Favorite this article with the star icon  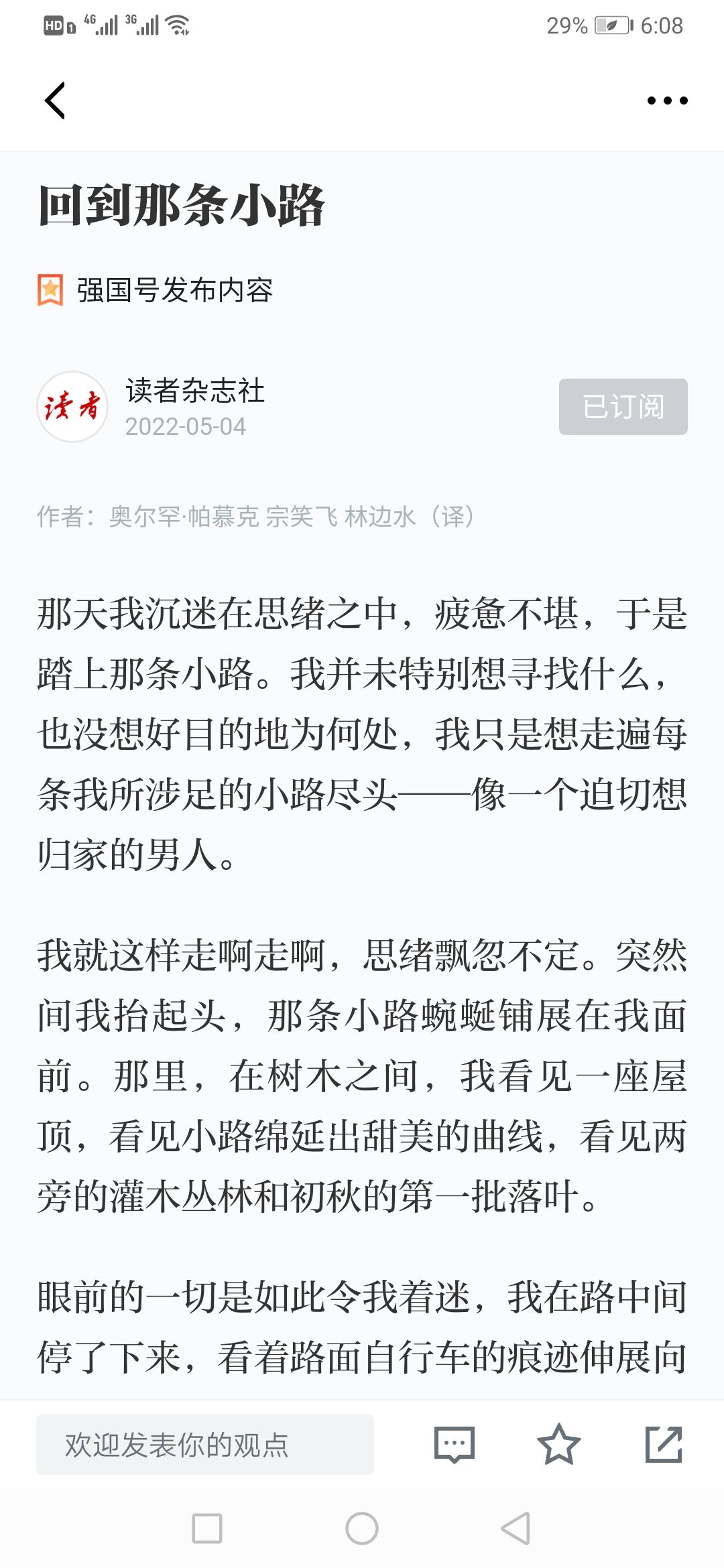[x=558, y=1445]
